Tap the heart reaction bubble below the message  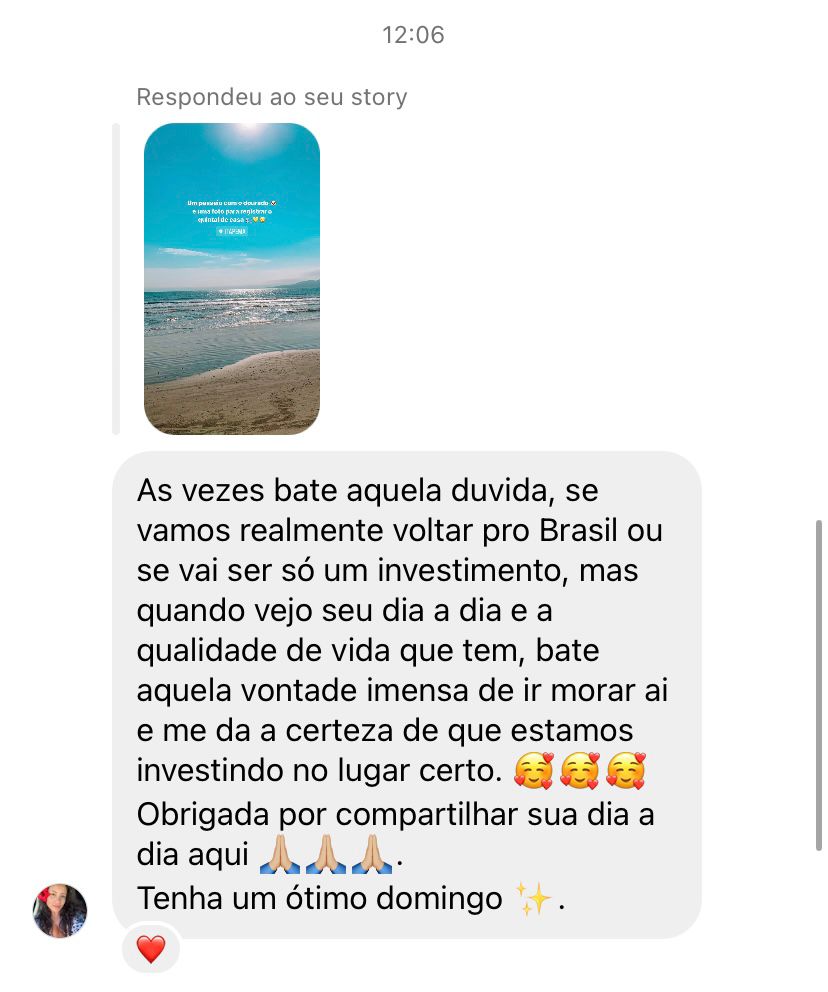[149, 947]
